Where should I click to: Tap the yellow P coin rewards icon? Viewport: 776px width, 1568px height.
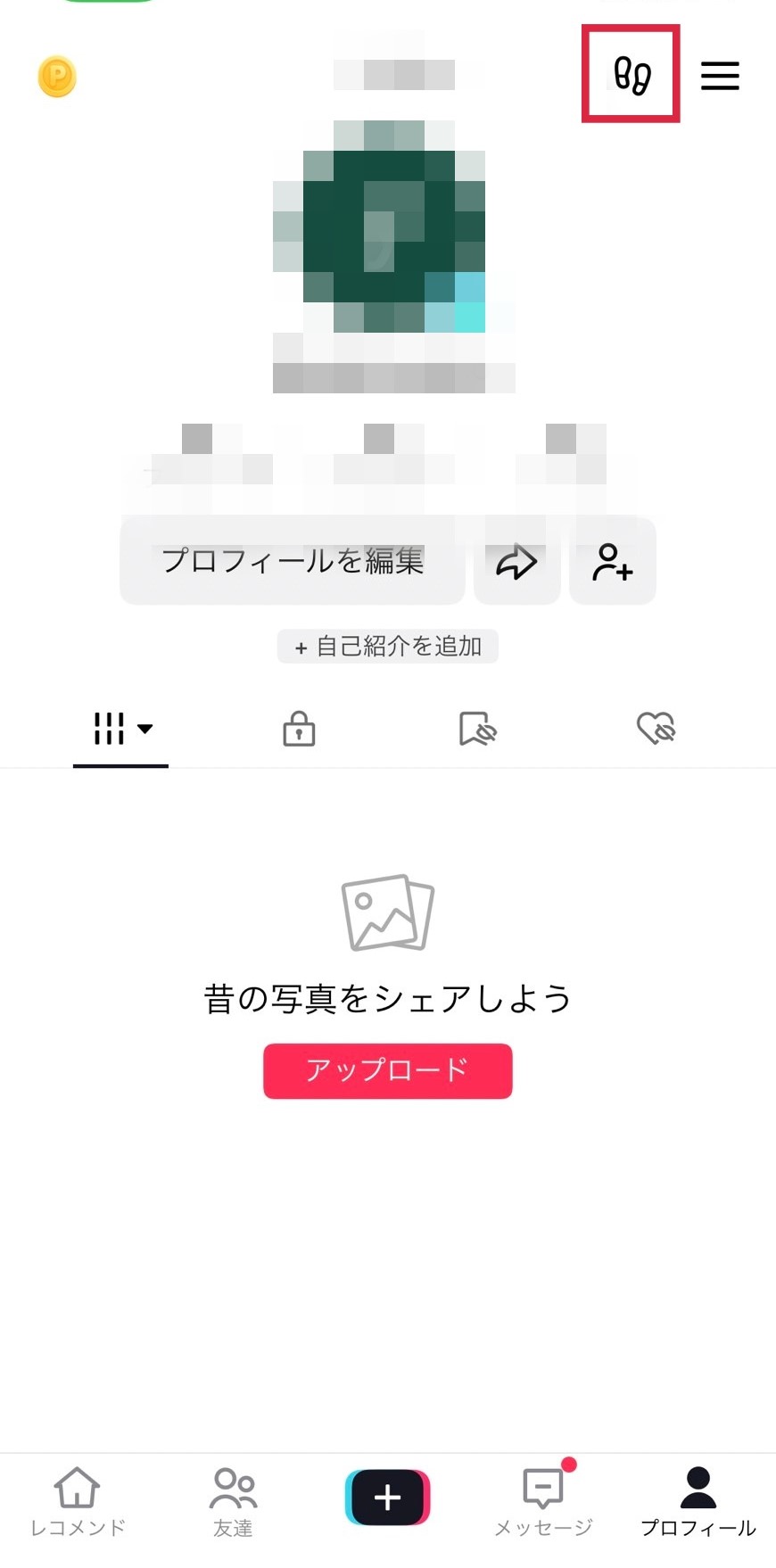coord(56,77)
